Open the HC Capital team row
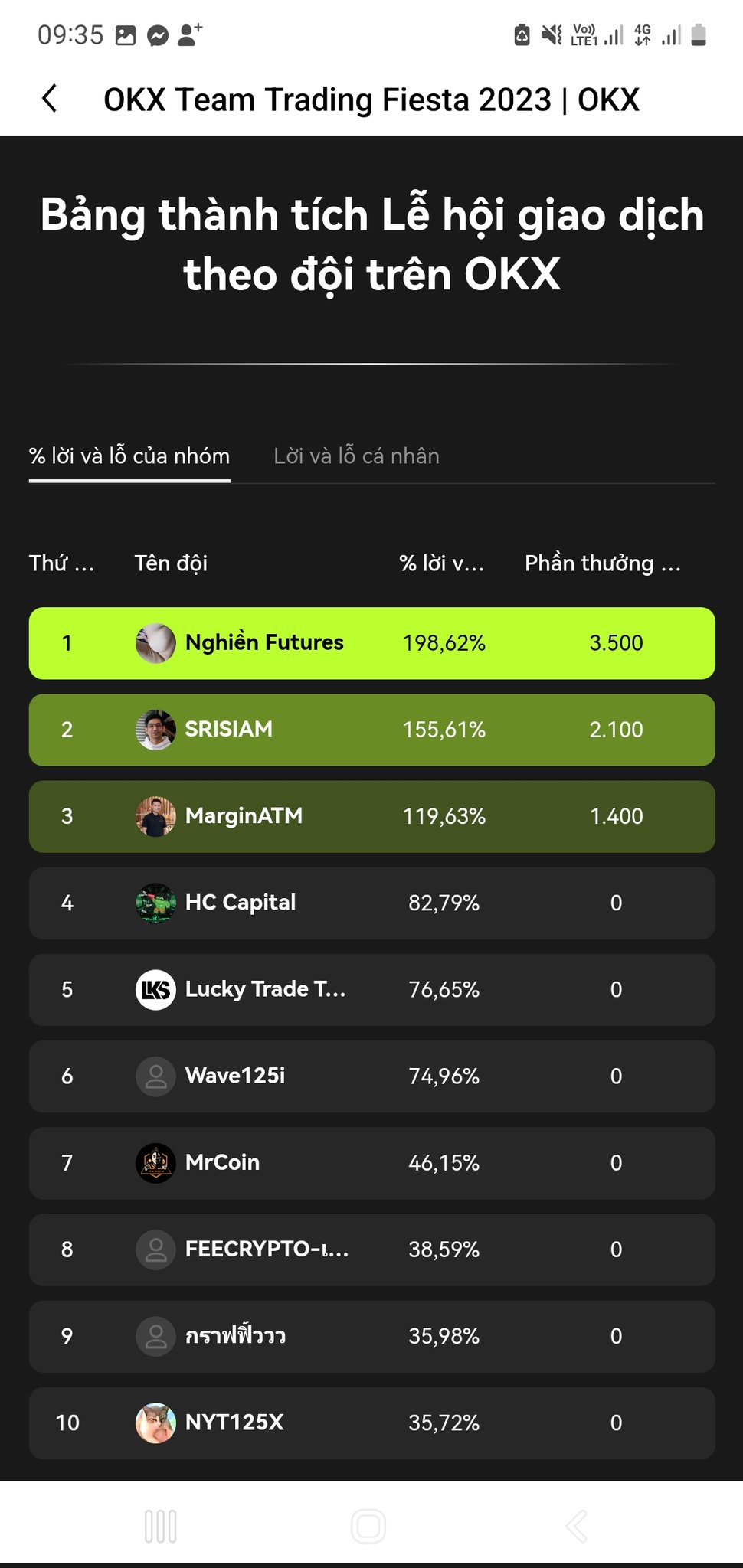The image size is (743, 1568). point(372,903)
